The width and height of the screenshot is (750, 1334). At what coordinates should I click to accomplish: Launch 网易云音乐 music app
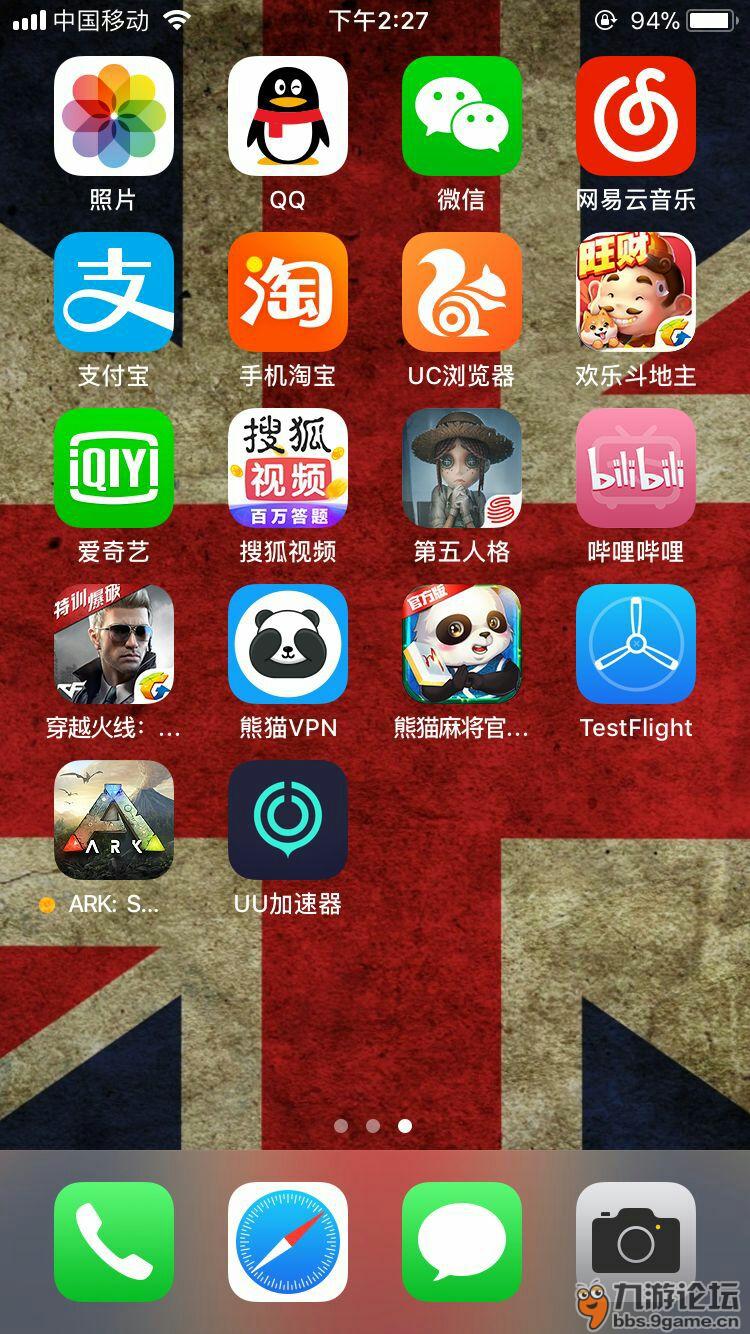636,116
